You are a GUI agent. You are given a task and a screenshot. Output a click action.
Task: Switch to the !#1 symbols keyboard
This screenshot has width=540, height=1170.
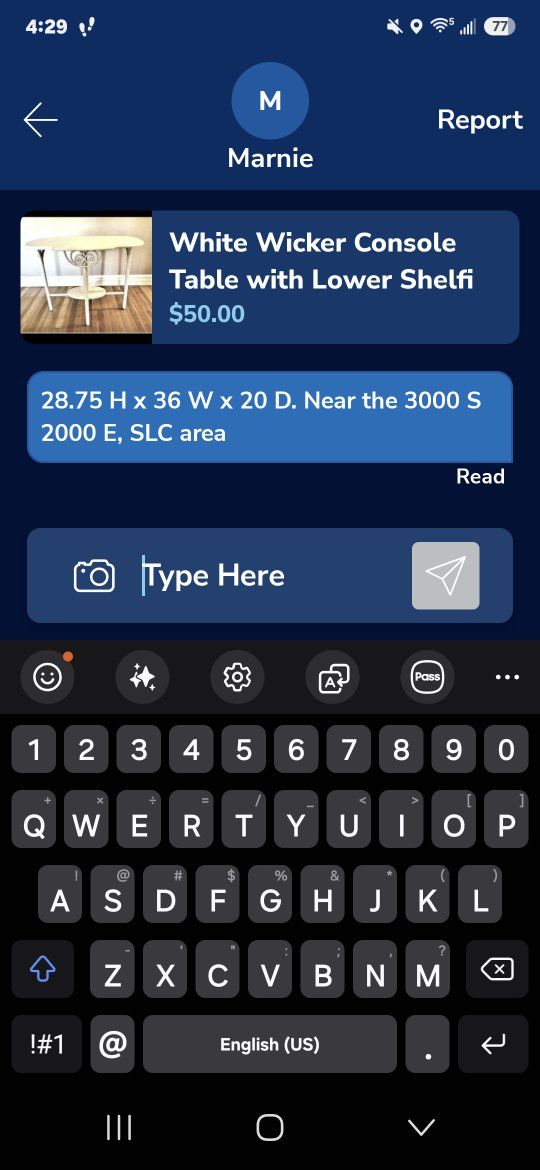click(x=47, y=1044)
